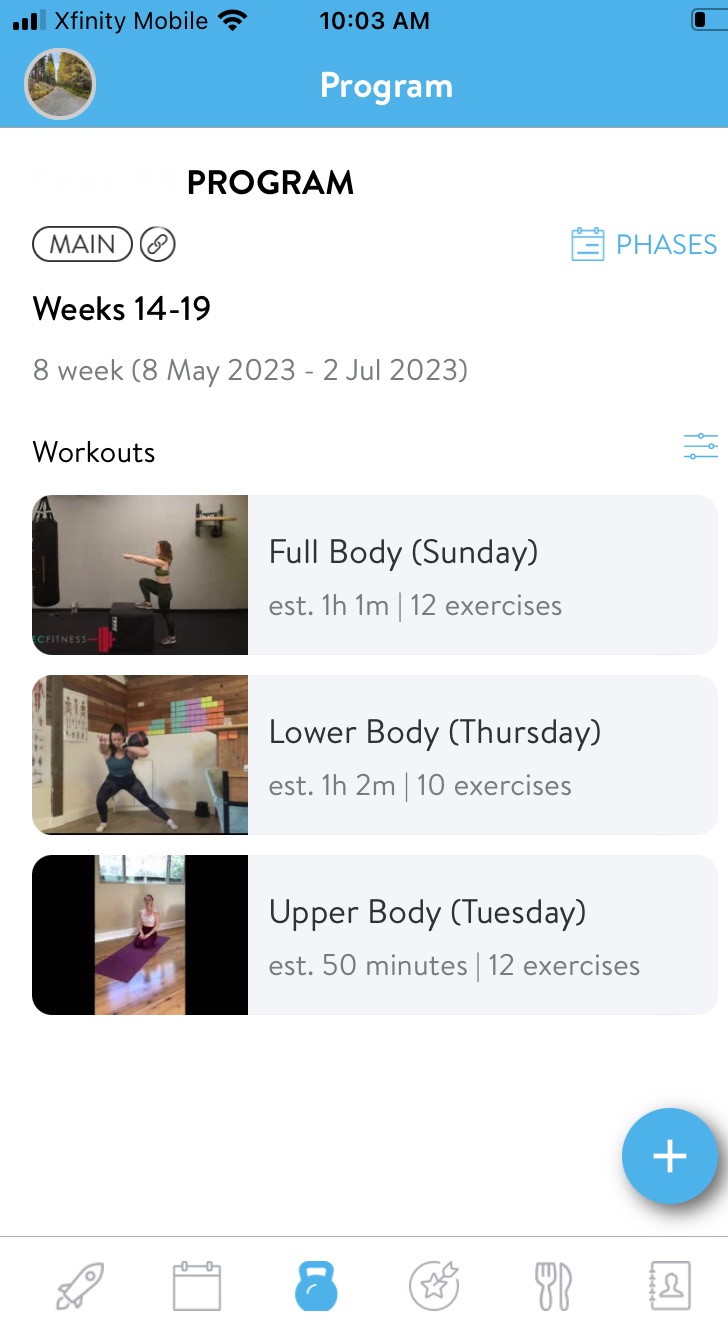Image resolution: width=728 pixels, height=1334 pixels.
Task: Open the profile avatar in the header
Action: [x=60, y=85]
